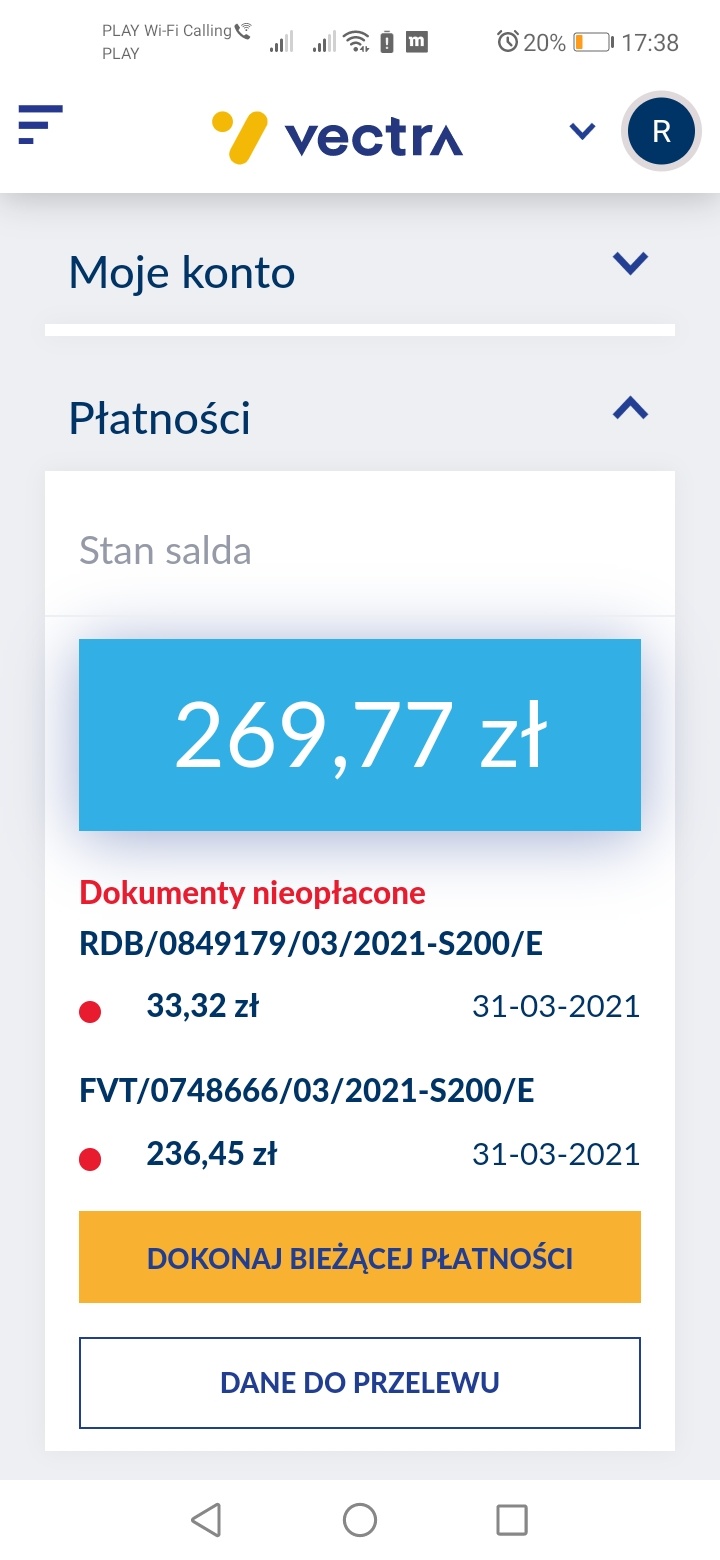Screen dimensions: 720x1560
Task: Click the alarm clock status bar icon
Action: (x=508, y=42)
